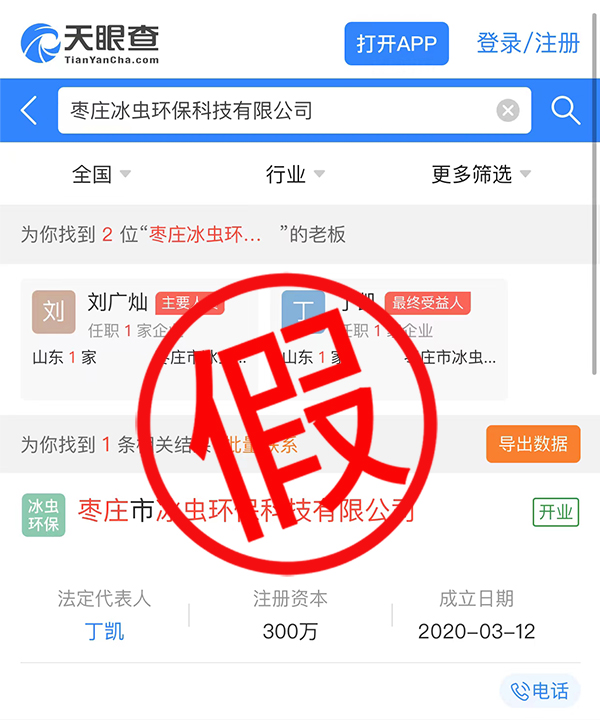Tap the 打开APP button
Viewport: 600px width, 720px height.
click(x=397, y=44)
